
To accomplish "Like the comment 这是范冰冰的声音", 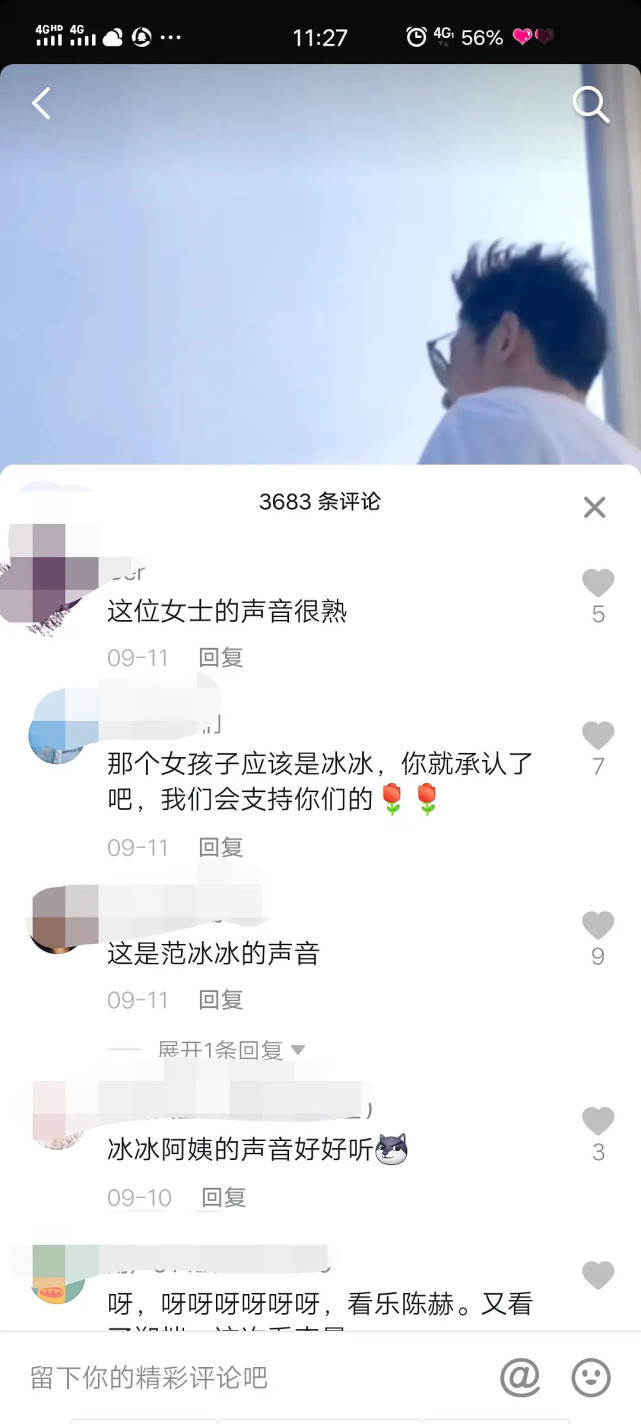I will [598, 926].
